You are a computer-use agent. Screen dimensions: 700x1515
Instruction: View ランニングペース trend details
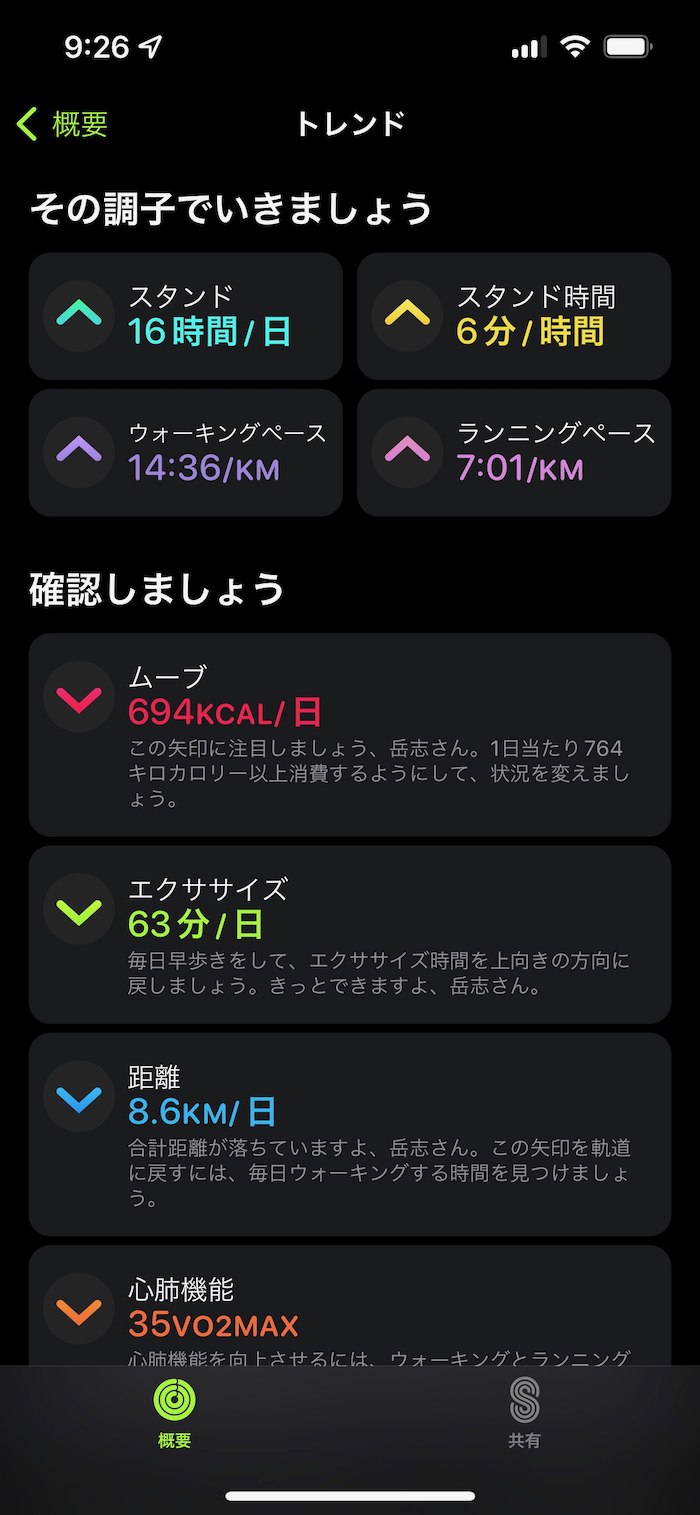[x=513, y=452]
